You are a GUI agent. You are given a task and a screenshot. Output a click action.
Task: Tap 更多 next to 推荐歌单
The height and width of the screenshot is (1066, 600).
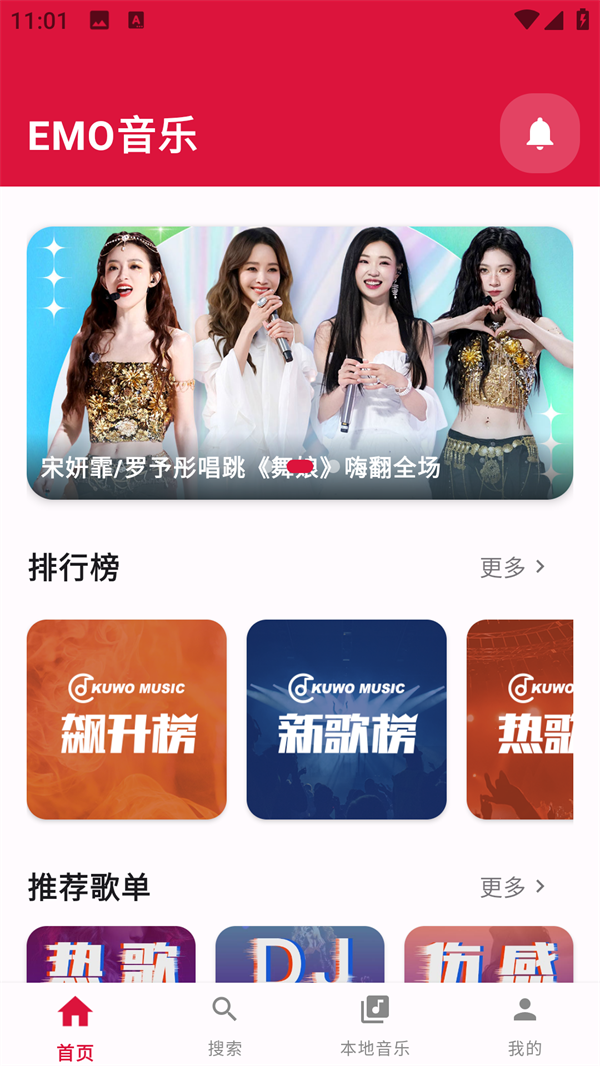point(512,887)
